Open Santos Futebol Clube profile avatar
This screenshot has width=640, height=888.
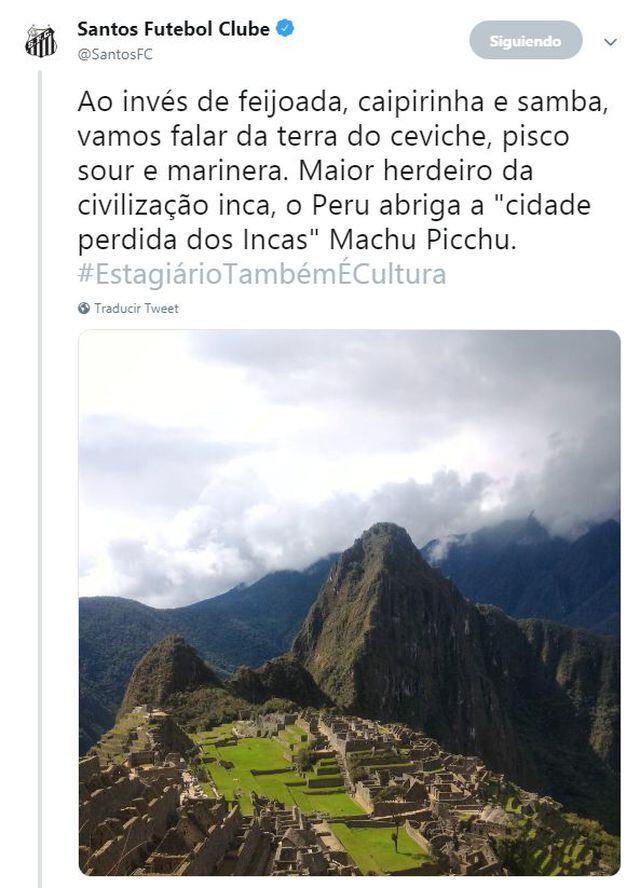[41, 42]
